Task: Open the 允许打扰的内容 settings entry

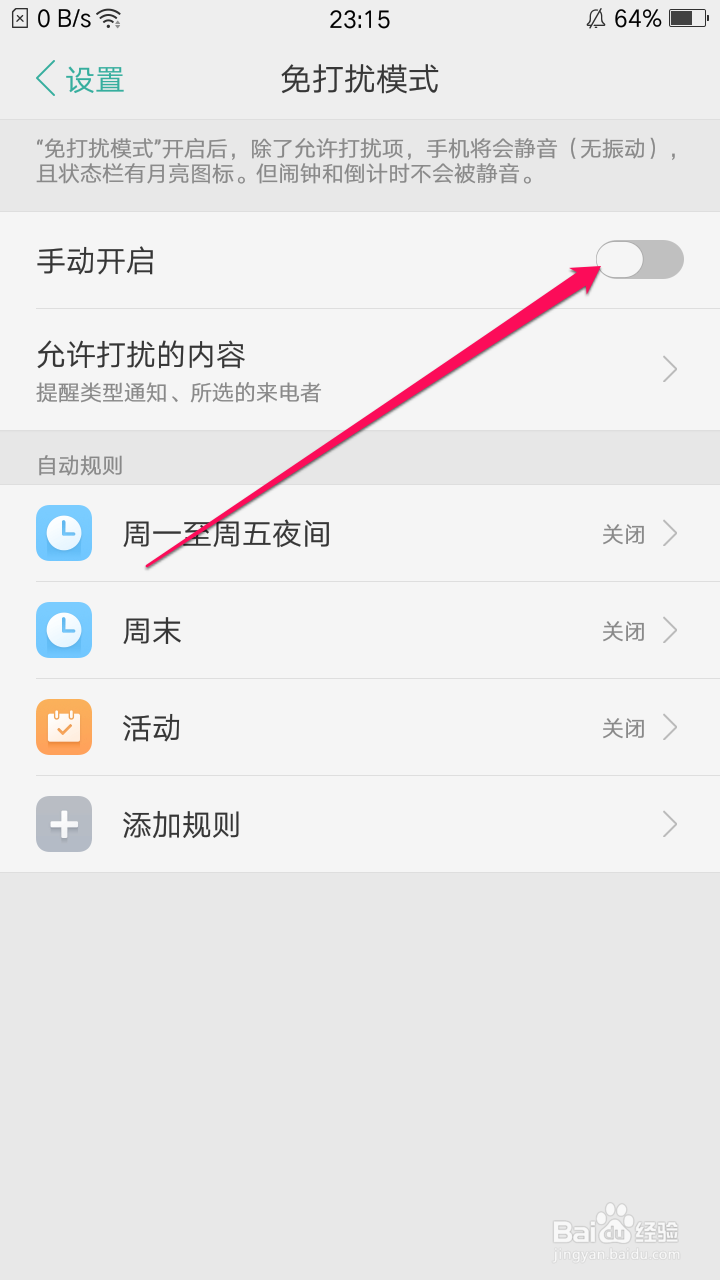Action: [300, 368]
